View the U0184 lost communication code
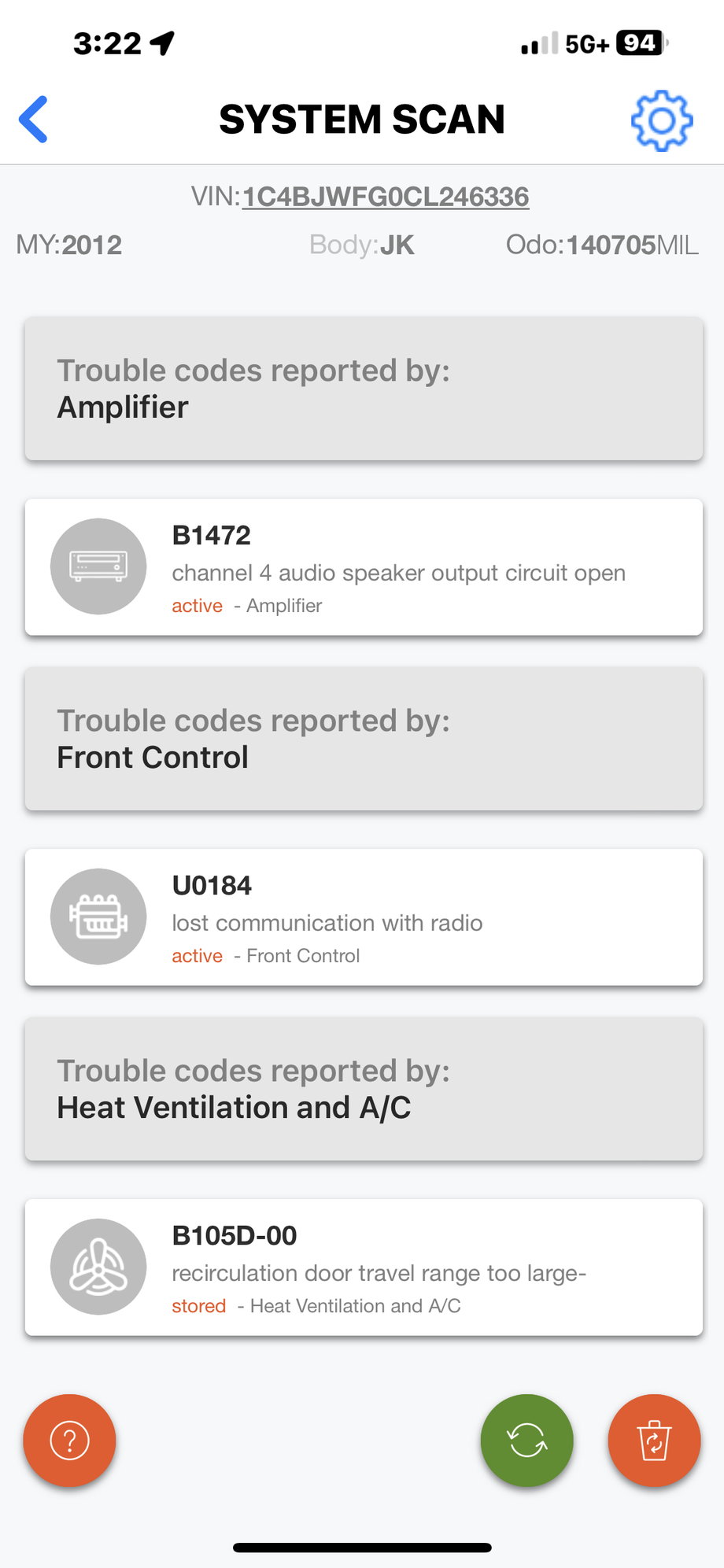The width and height of the screenshot is (724, 1568). (364, 917)
